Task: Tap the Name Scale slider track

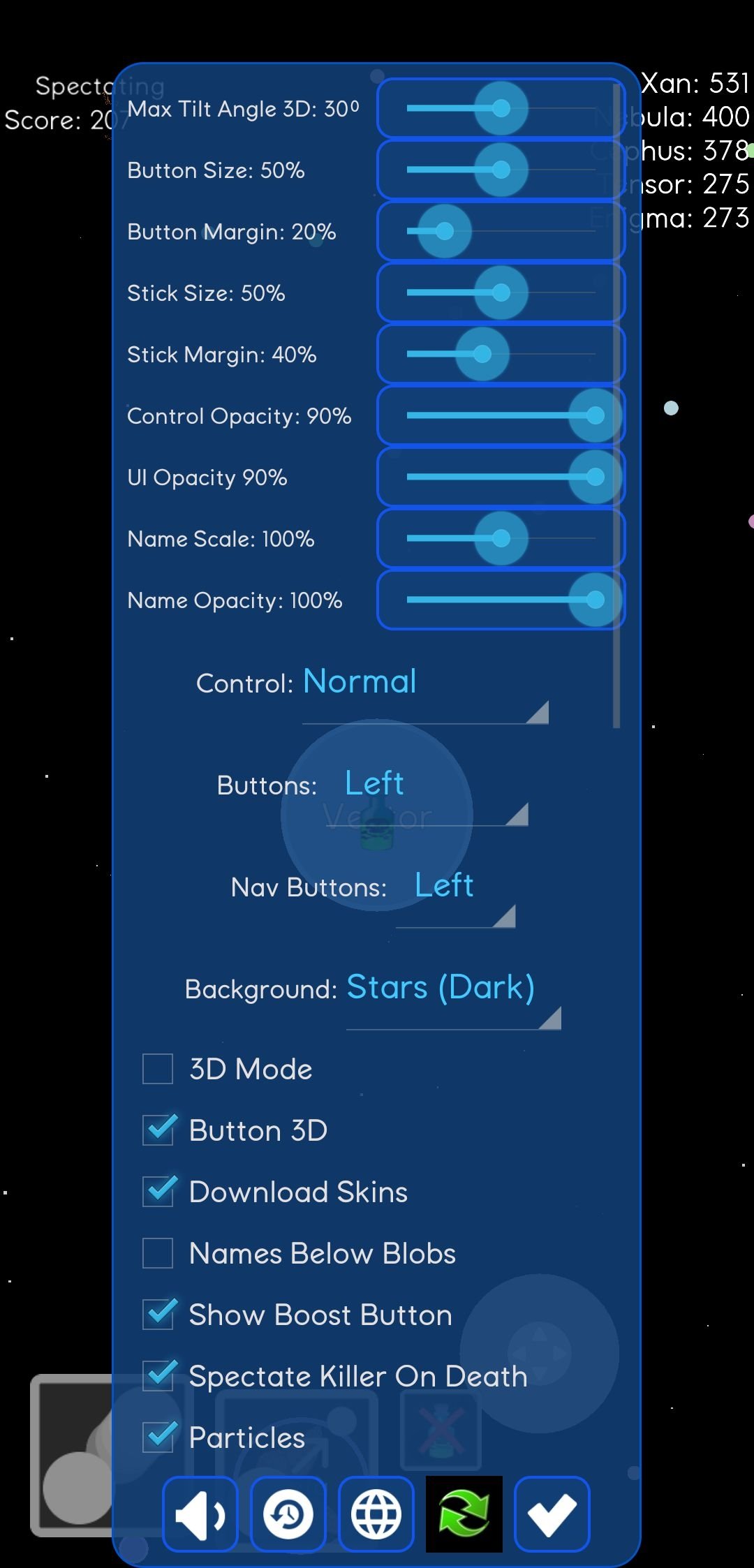Action: (x=501, y=538)
